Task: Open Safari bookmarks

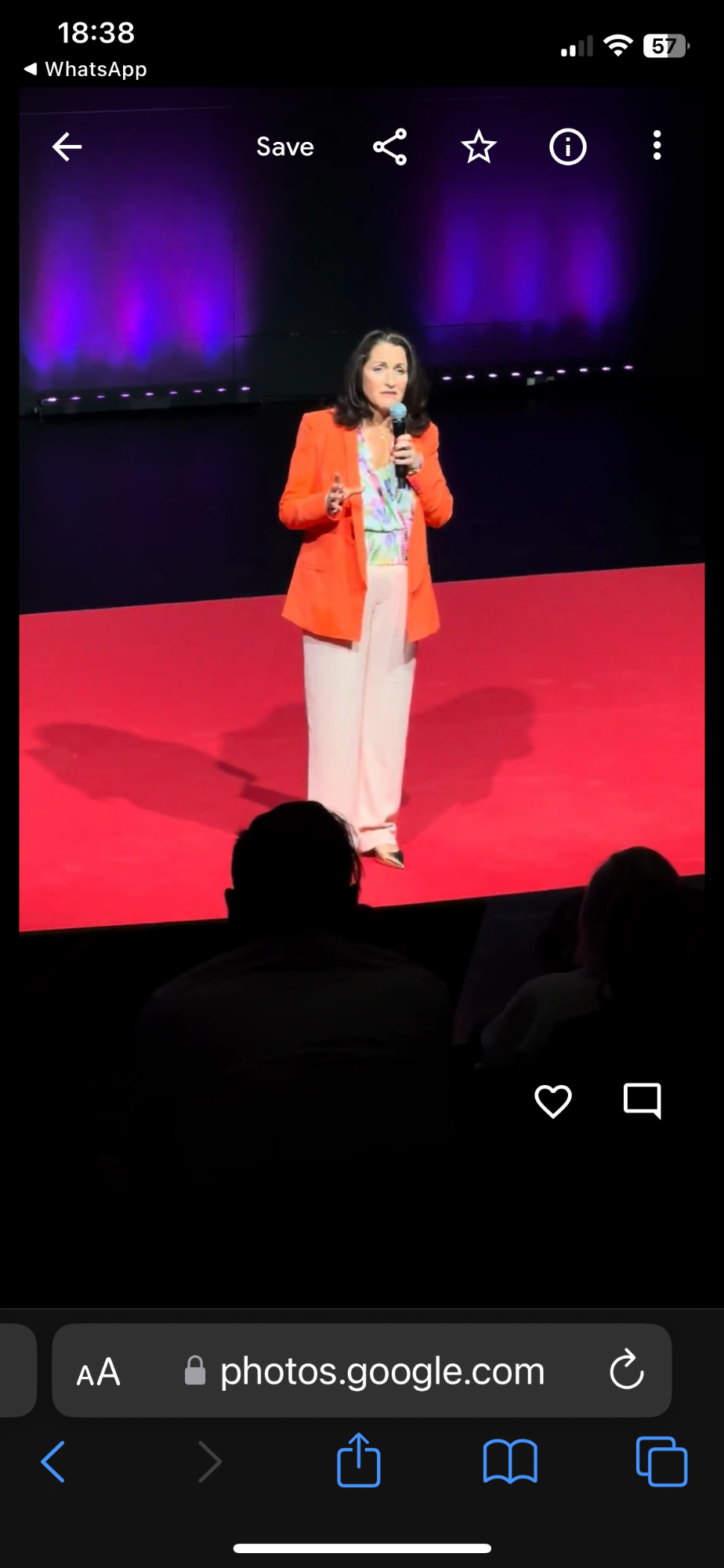Action: 510,1461
